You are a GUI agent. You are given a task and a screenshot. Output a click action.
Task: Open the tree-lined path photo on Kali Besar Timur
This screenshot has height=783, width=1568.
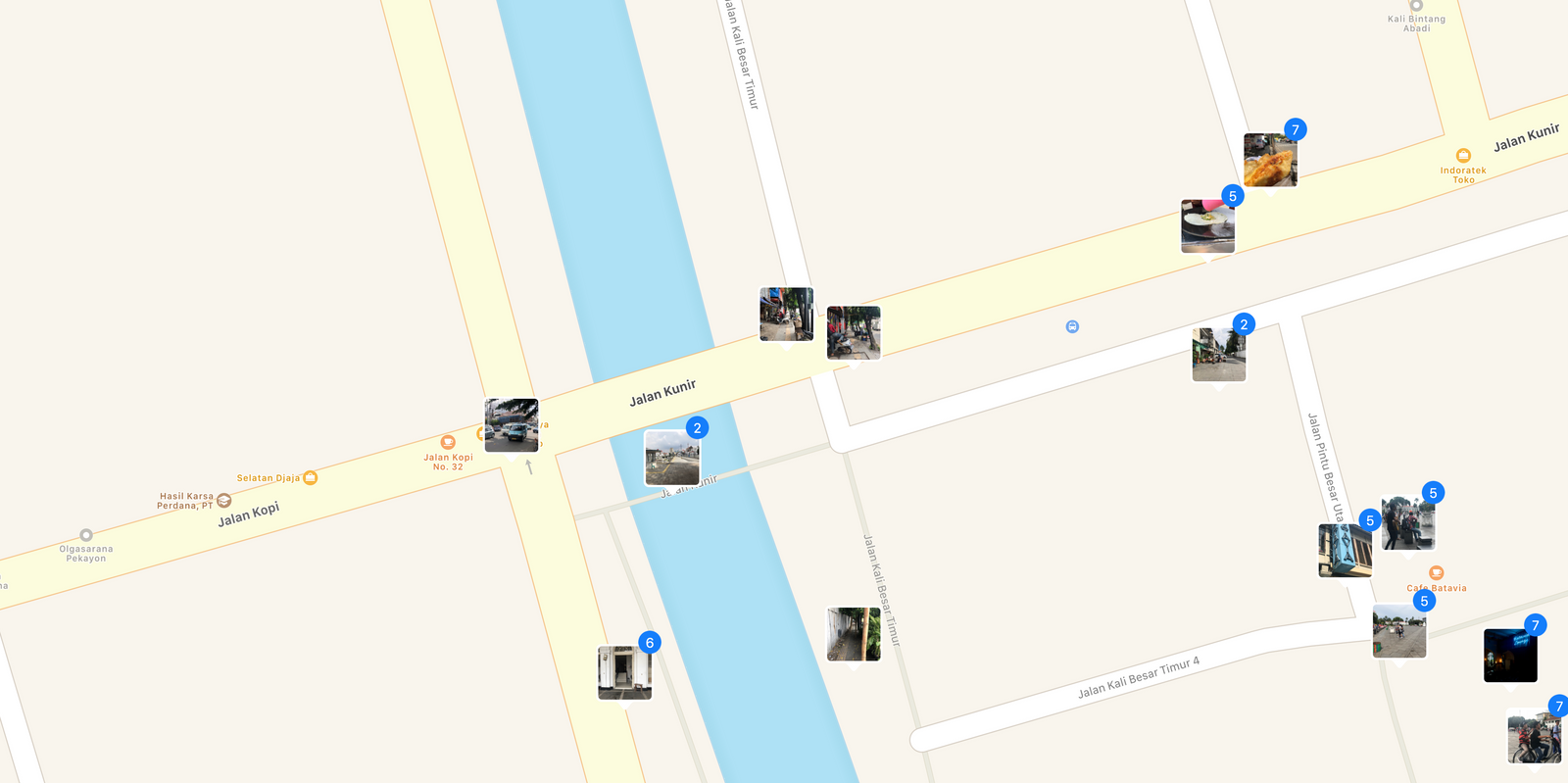pos(853,634)
